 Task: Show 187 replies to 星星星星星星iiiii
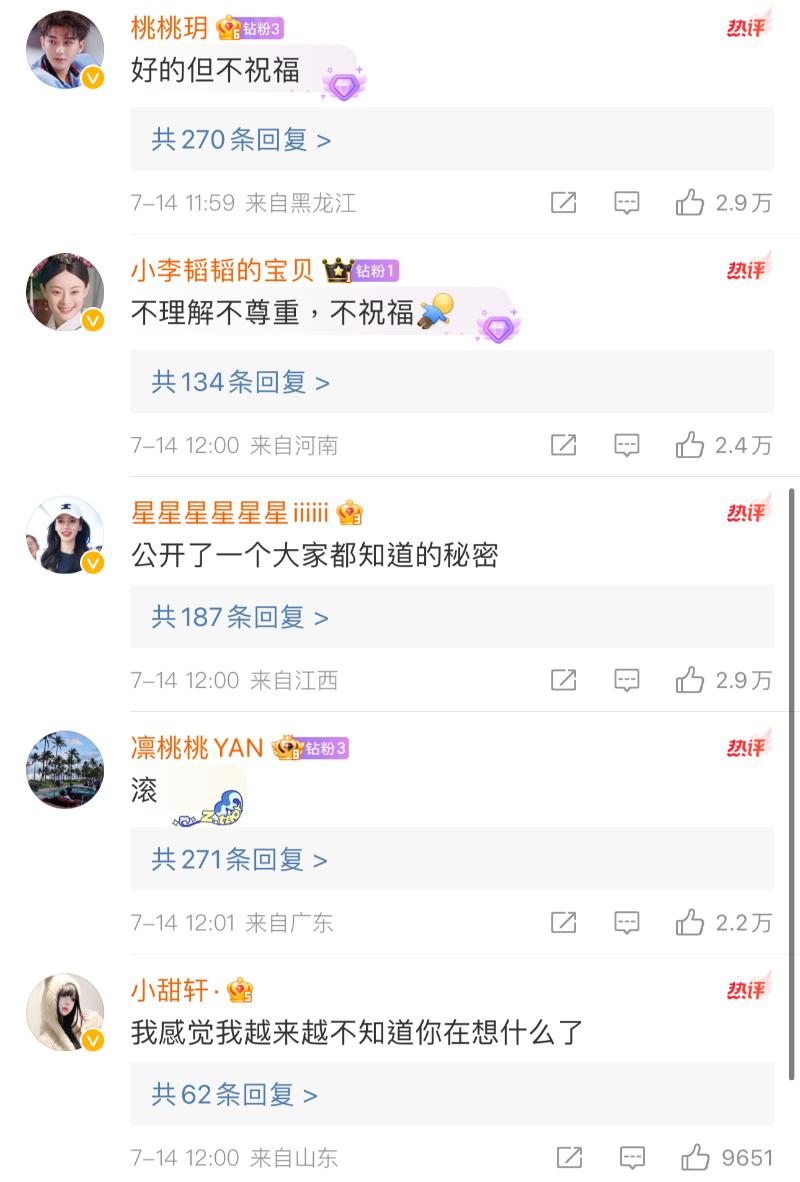[240, 617]
